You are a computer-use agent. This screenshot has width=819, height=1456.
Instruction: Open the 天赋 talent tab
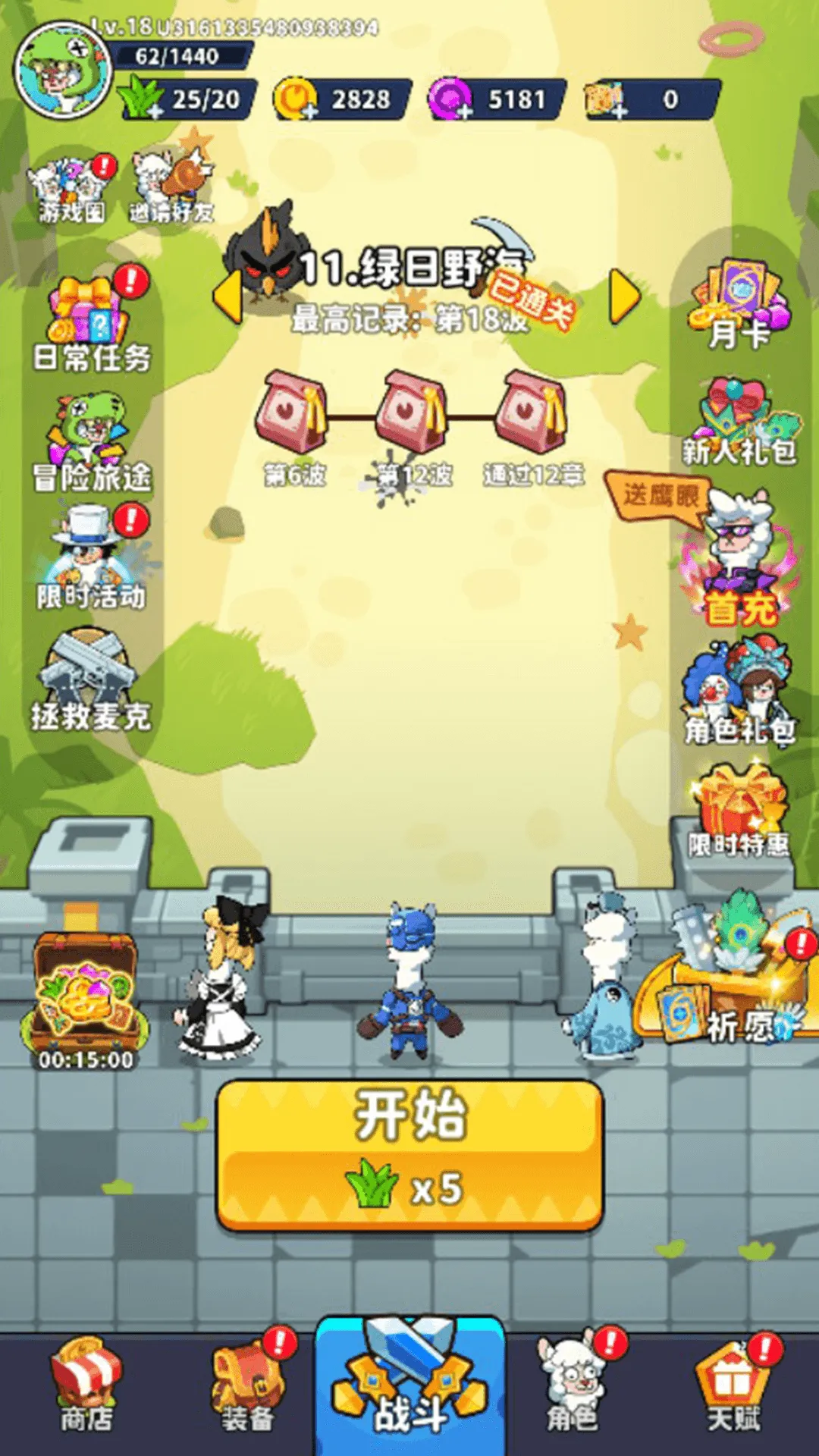[733, 1386]
